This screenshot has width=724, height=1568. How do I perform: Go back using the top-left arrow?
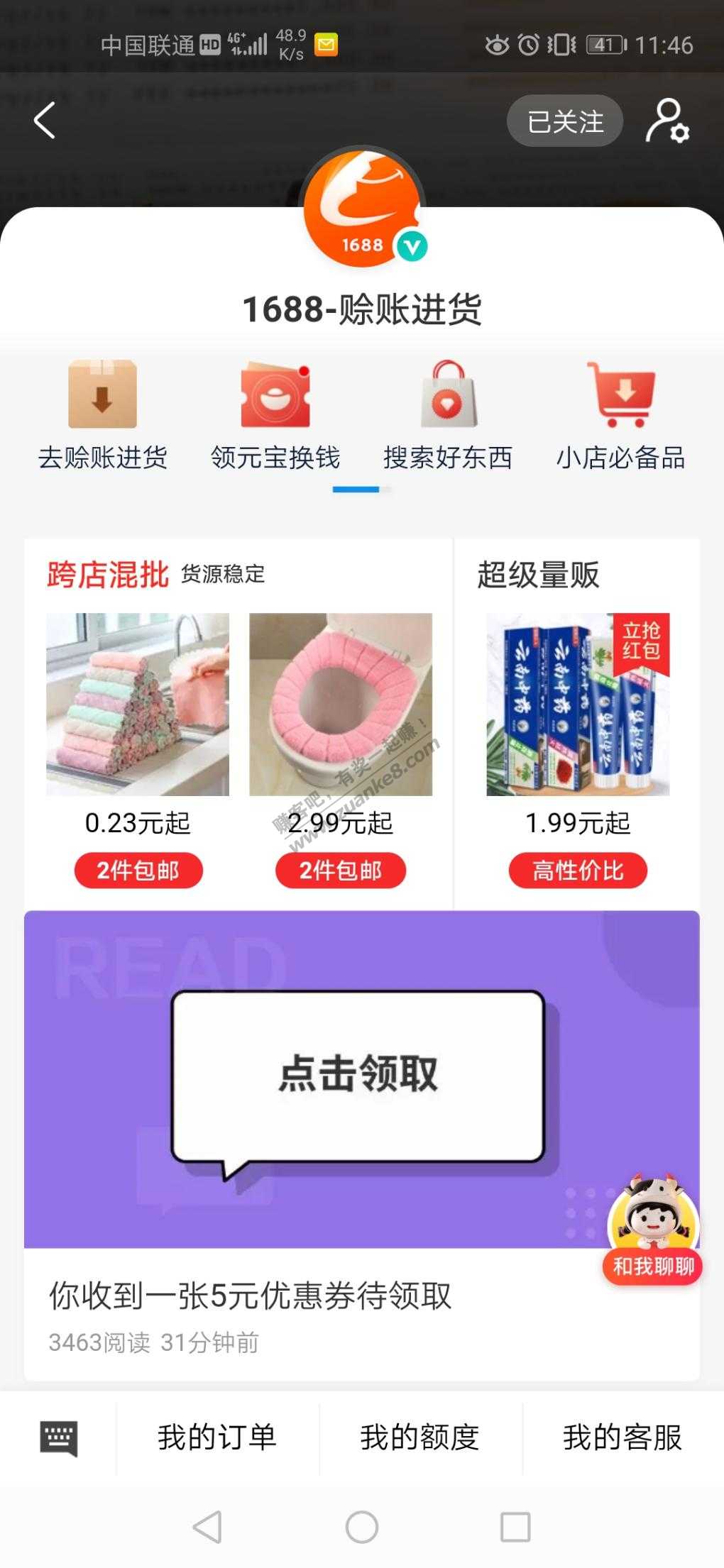coord(45,121)
